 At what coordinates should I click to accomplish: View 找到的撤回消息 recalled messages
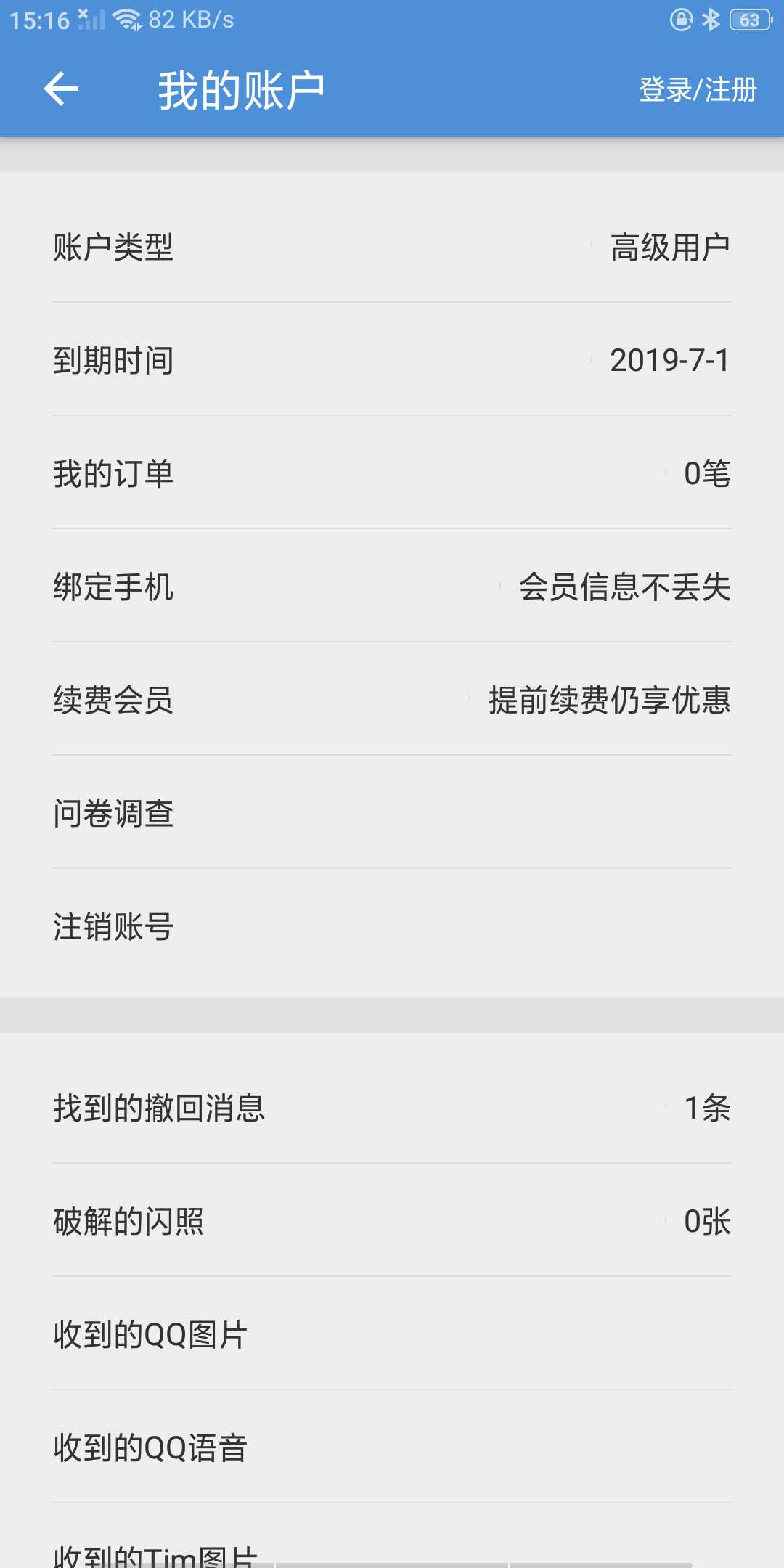(392, 1108)
